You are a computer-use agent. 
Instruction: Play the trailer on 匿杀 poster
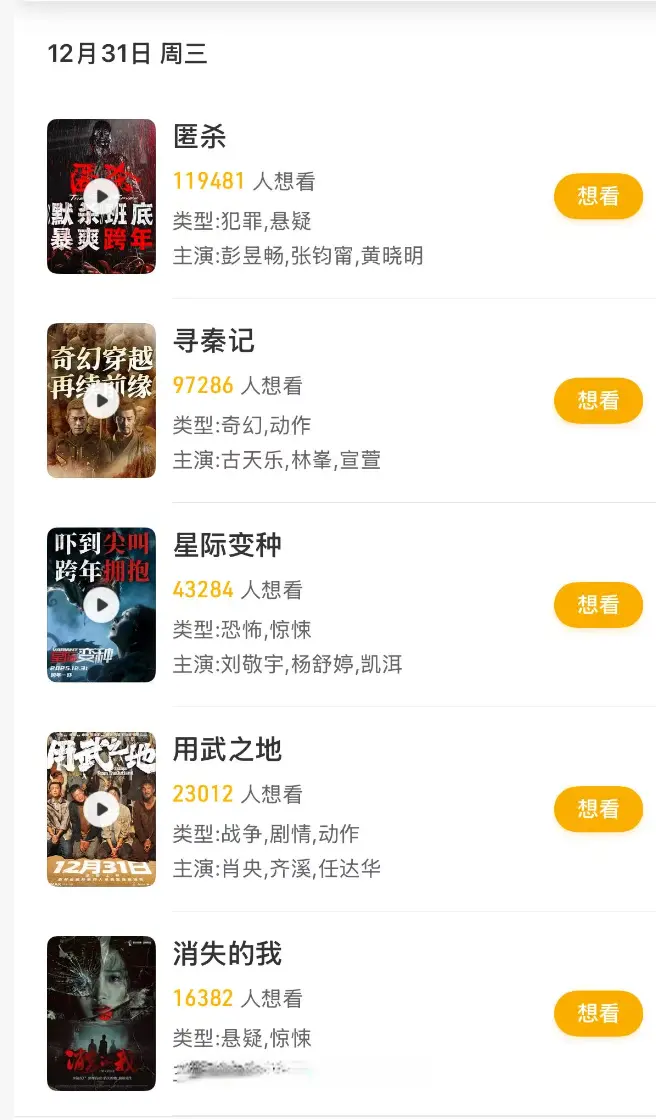click(101, 196)
